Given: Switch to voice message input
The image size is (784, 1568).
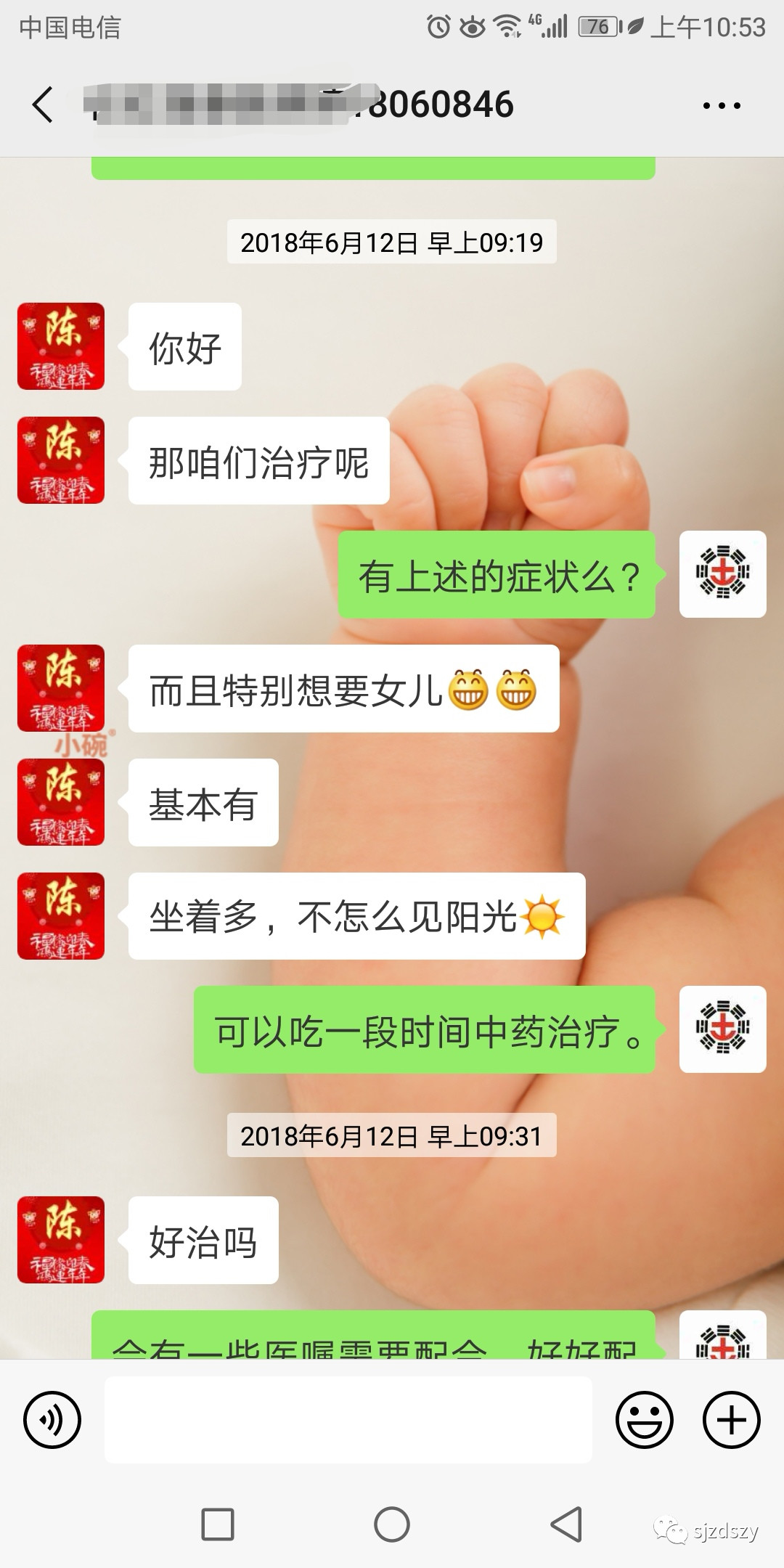Looking at the screenshot, I should [x=52, y=1420].
